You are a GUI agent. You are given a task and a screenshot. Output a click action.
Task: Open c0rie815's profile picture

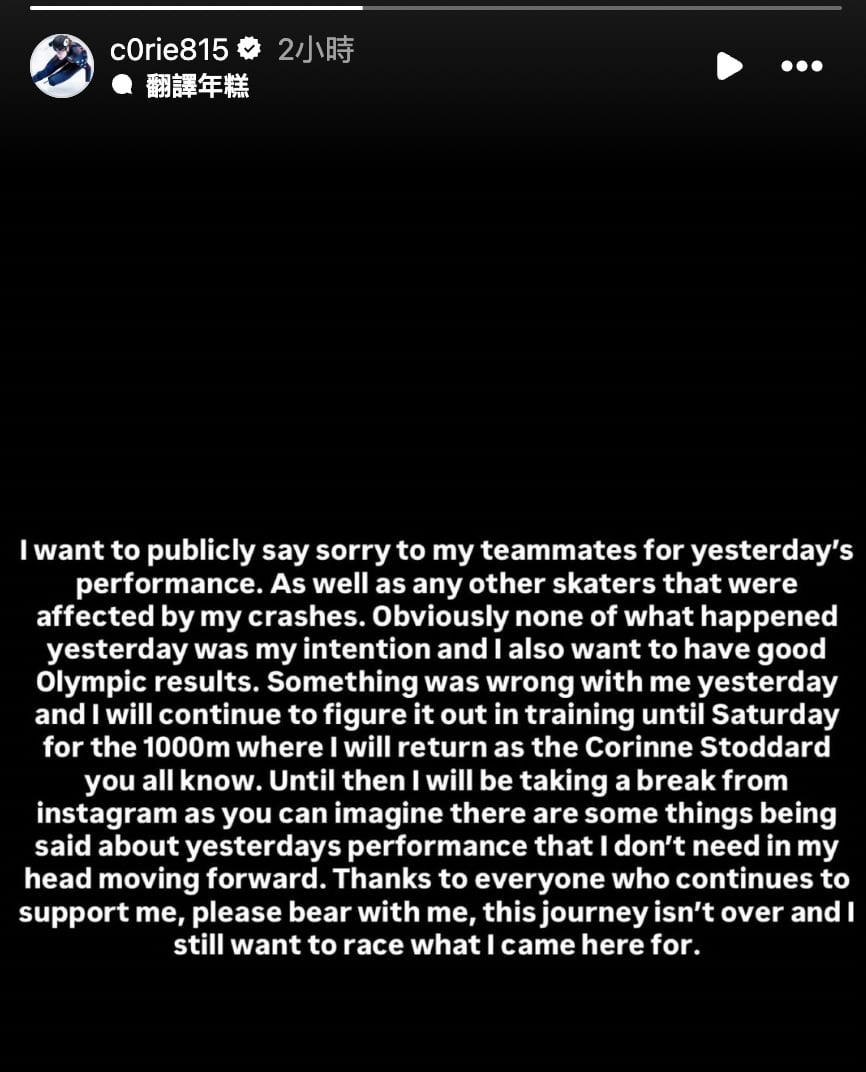[x=62, y=66]
